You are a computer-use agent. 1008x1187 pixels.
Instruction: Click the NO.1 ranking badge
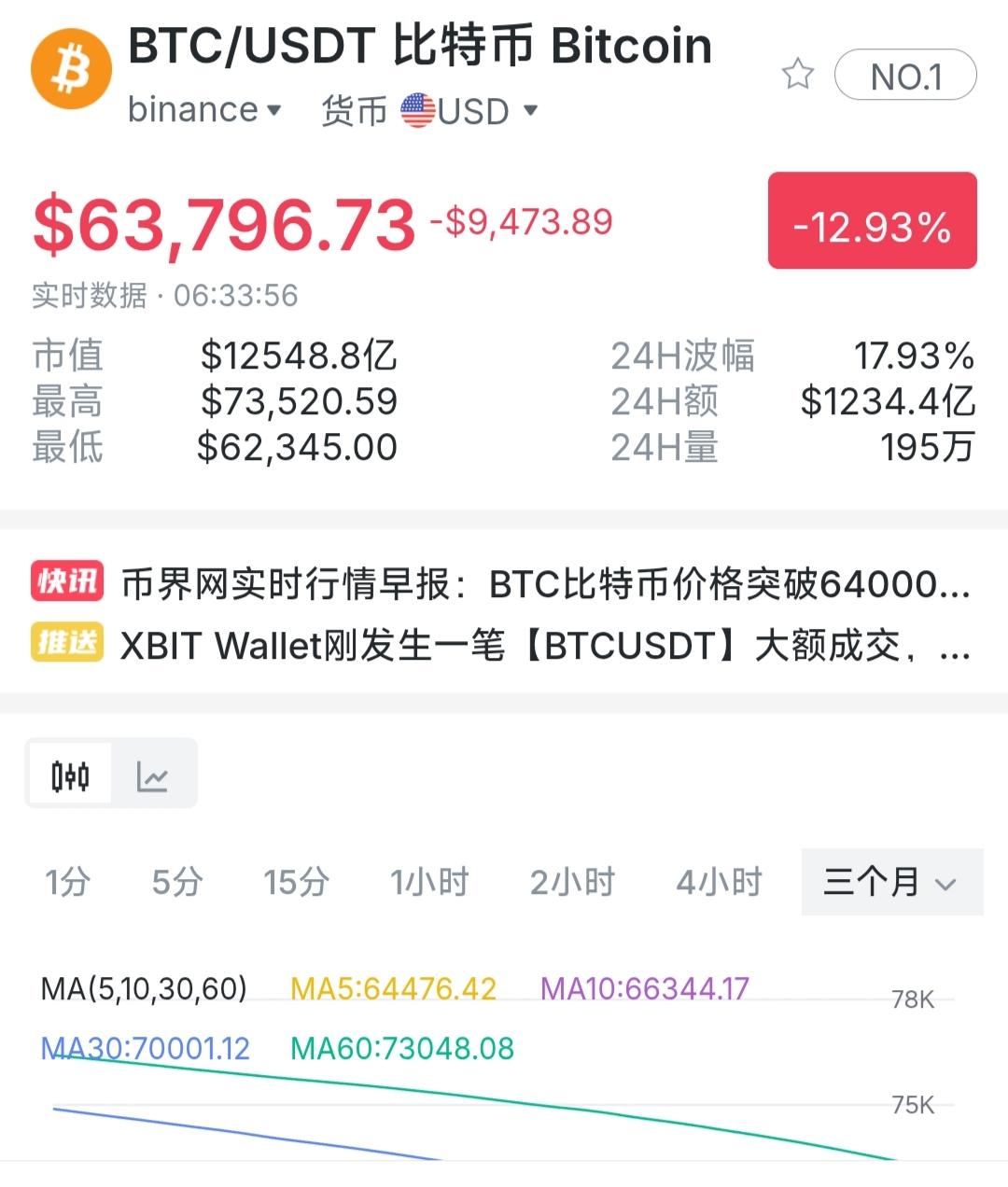click(904, 74)
